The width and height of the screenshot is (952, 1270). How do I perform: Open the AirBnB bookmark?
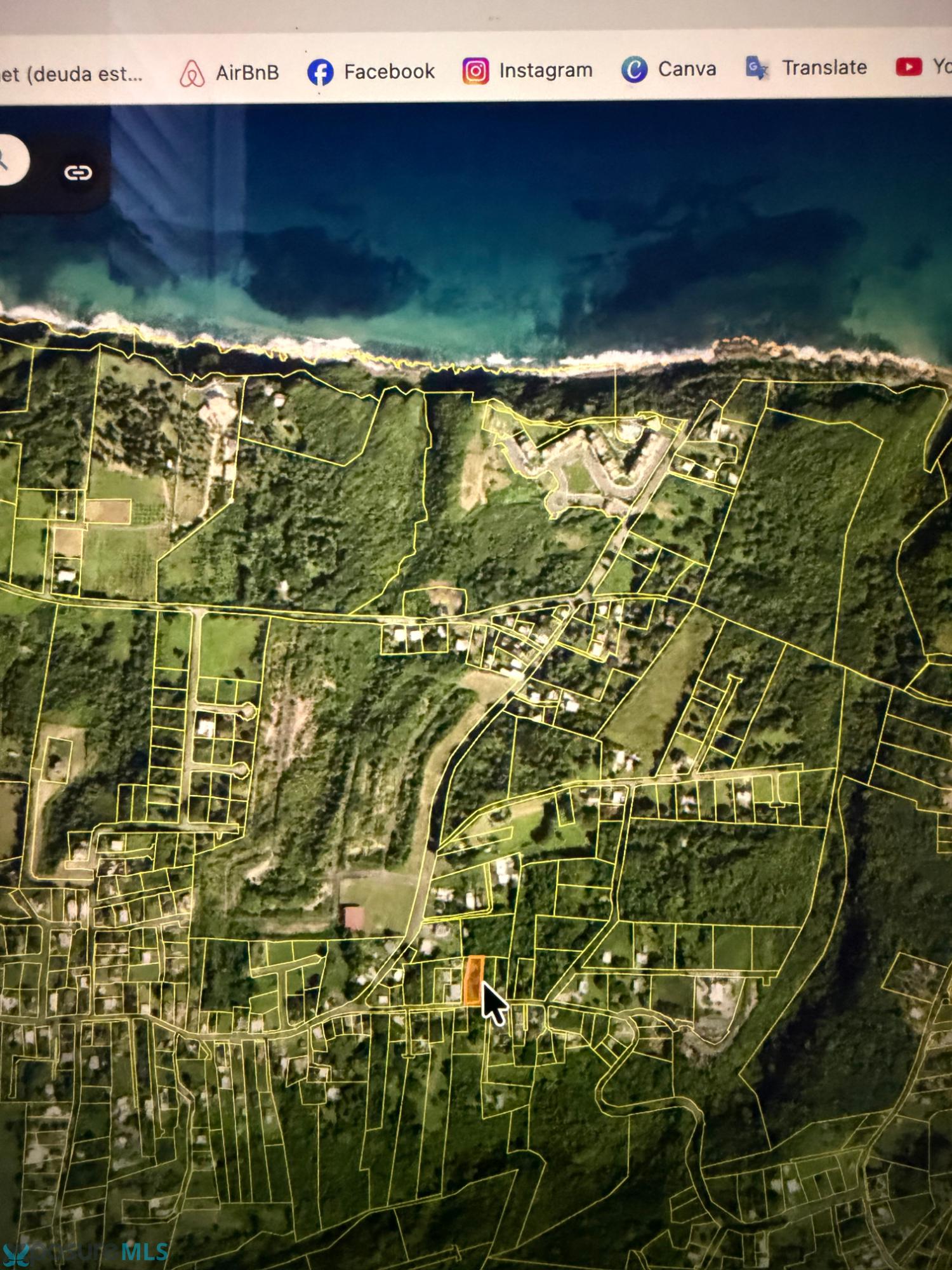(x=230, y=73)
